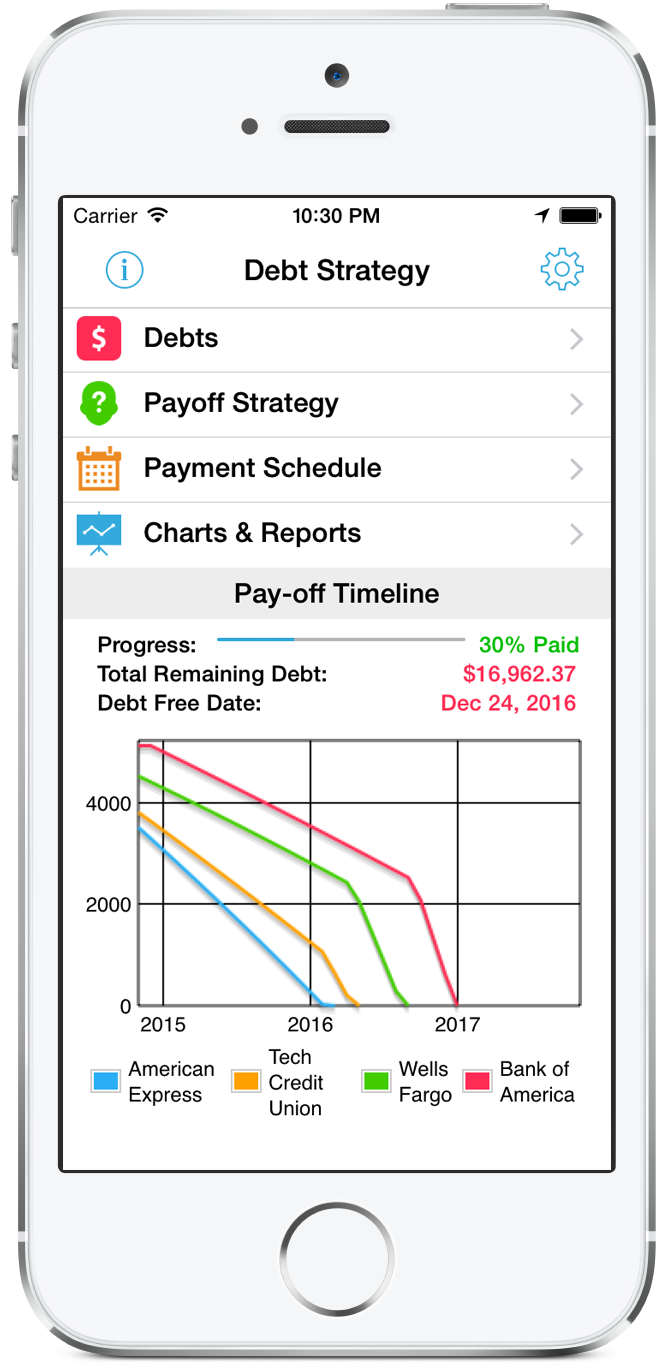The width and height of the screenshot is (672, 1371).
Task: Open Payoff Strategy
Action: (x=336, y=404)
